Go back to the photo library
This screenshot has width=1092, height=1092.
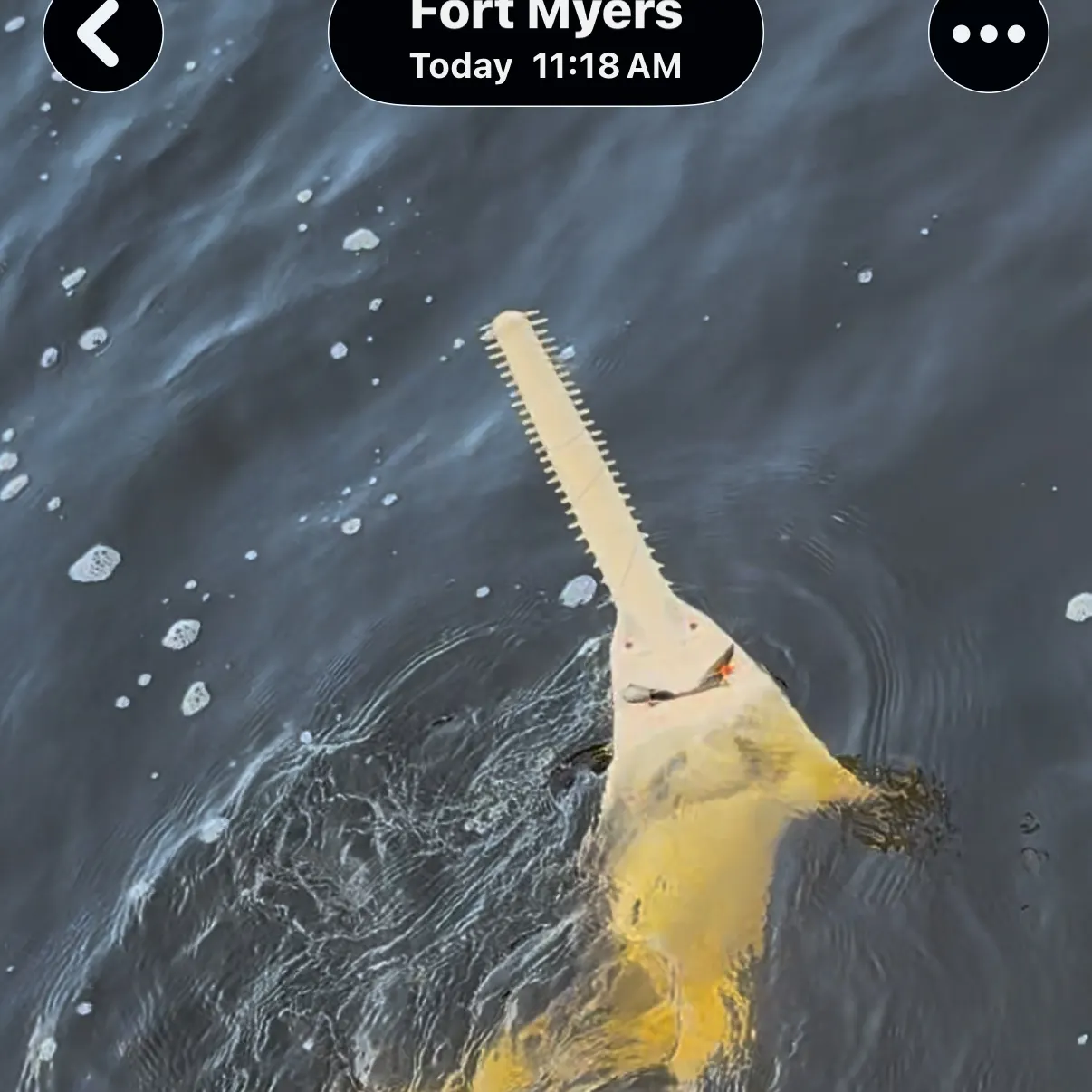click(x=101, y=34)
